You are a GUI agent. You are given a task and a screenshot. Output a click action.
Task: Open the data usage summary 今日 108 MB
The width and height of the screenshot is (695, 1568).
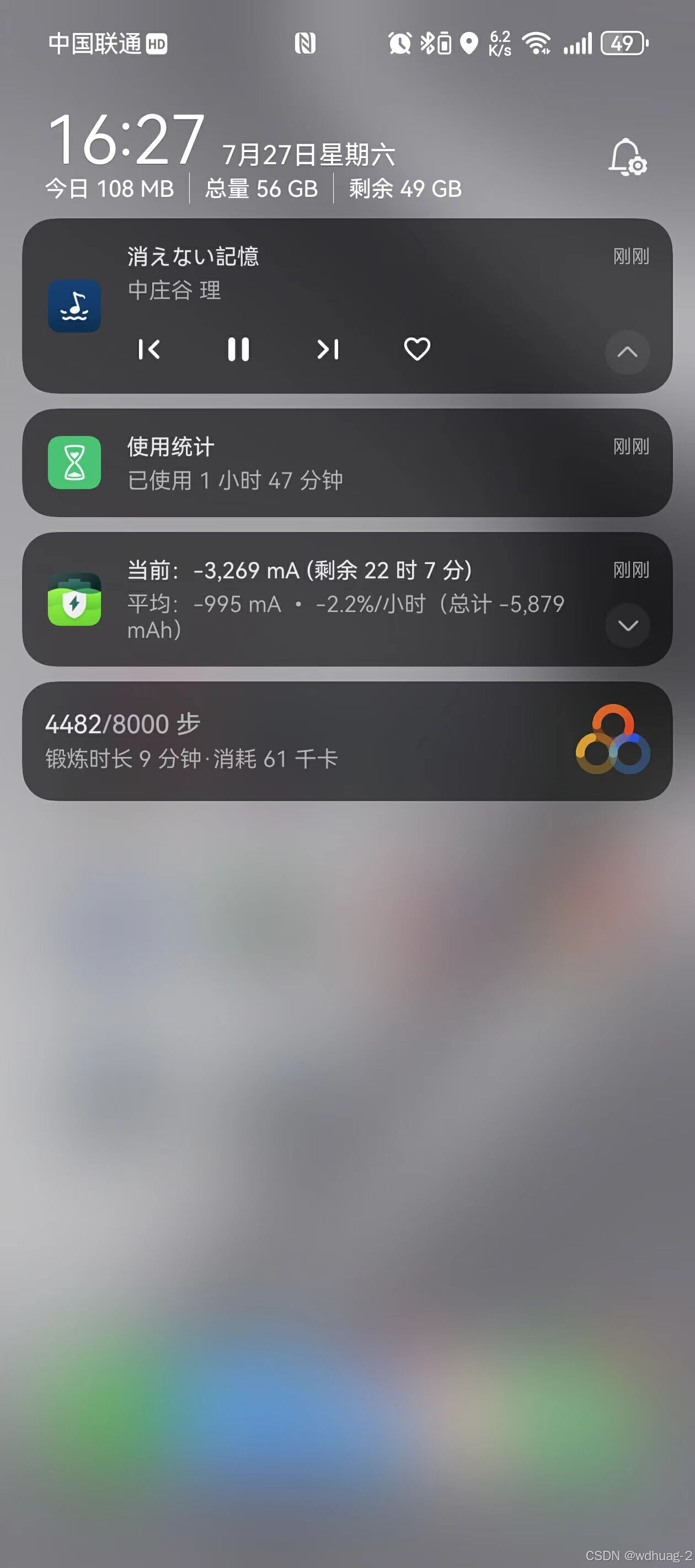pyautogui.click(x=110, y=189)
